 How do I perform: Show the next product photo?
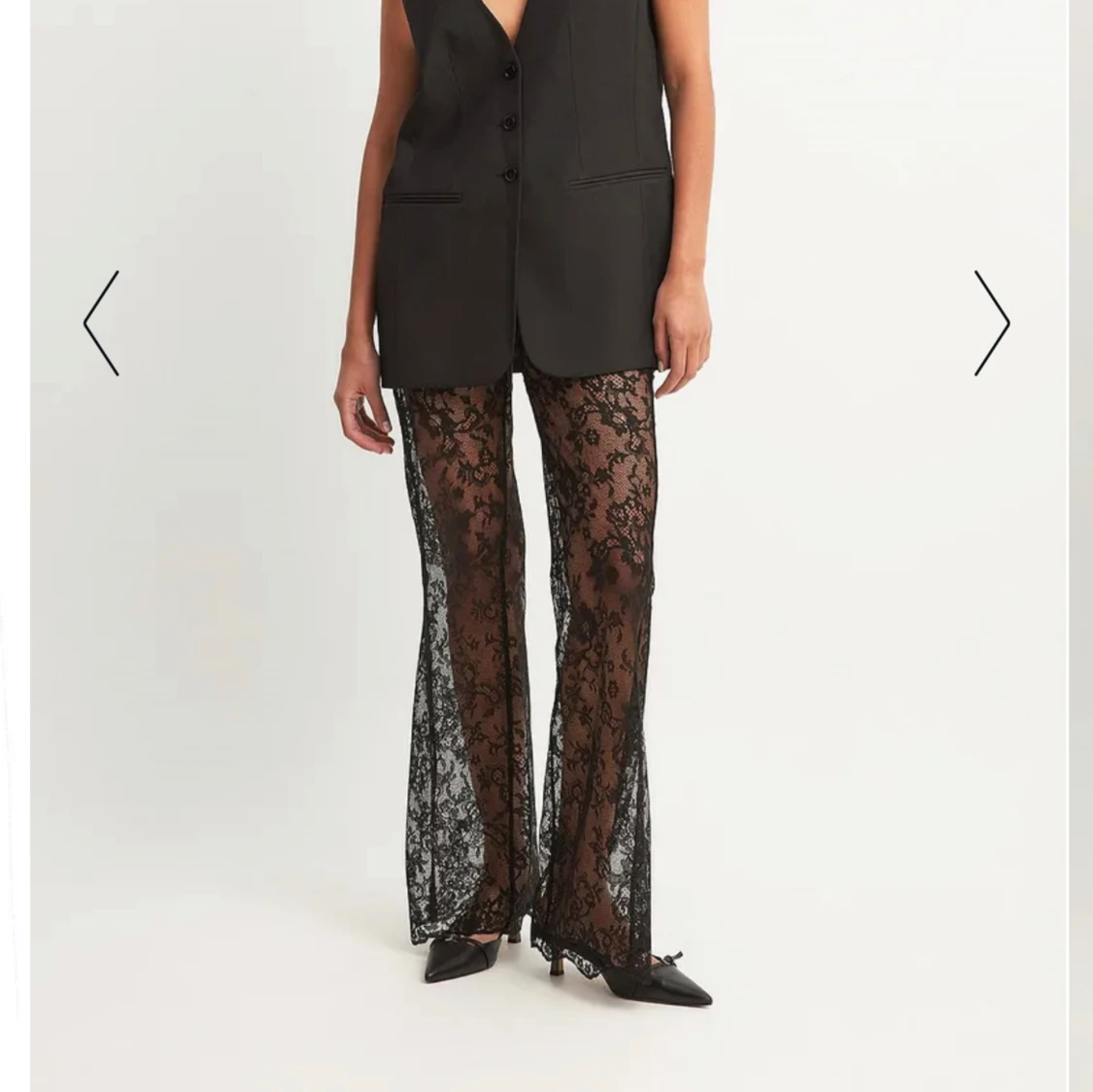click(991, 324)
